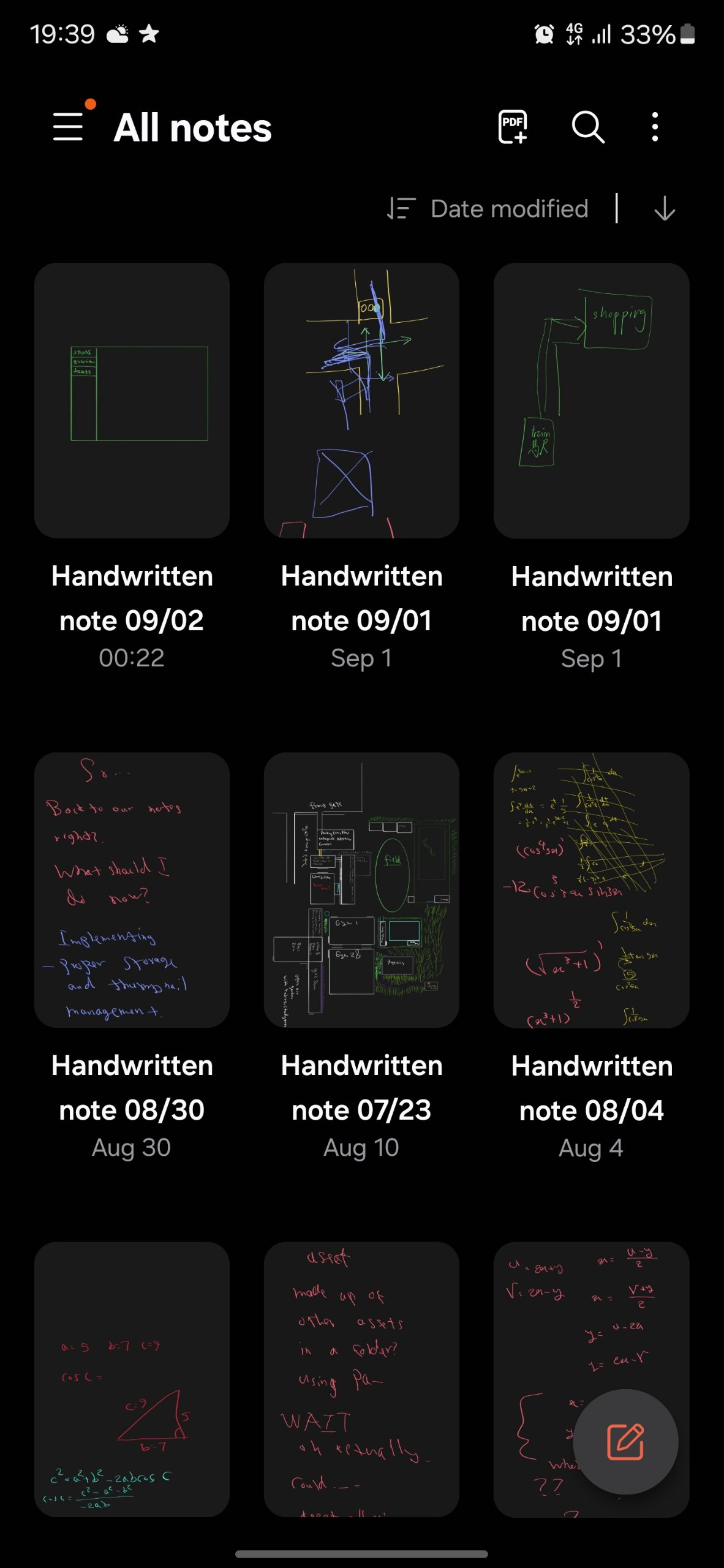Screen dimensions: 724x1568
Task: Open the more options menu
Action: coord(655,127)
